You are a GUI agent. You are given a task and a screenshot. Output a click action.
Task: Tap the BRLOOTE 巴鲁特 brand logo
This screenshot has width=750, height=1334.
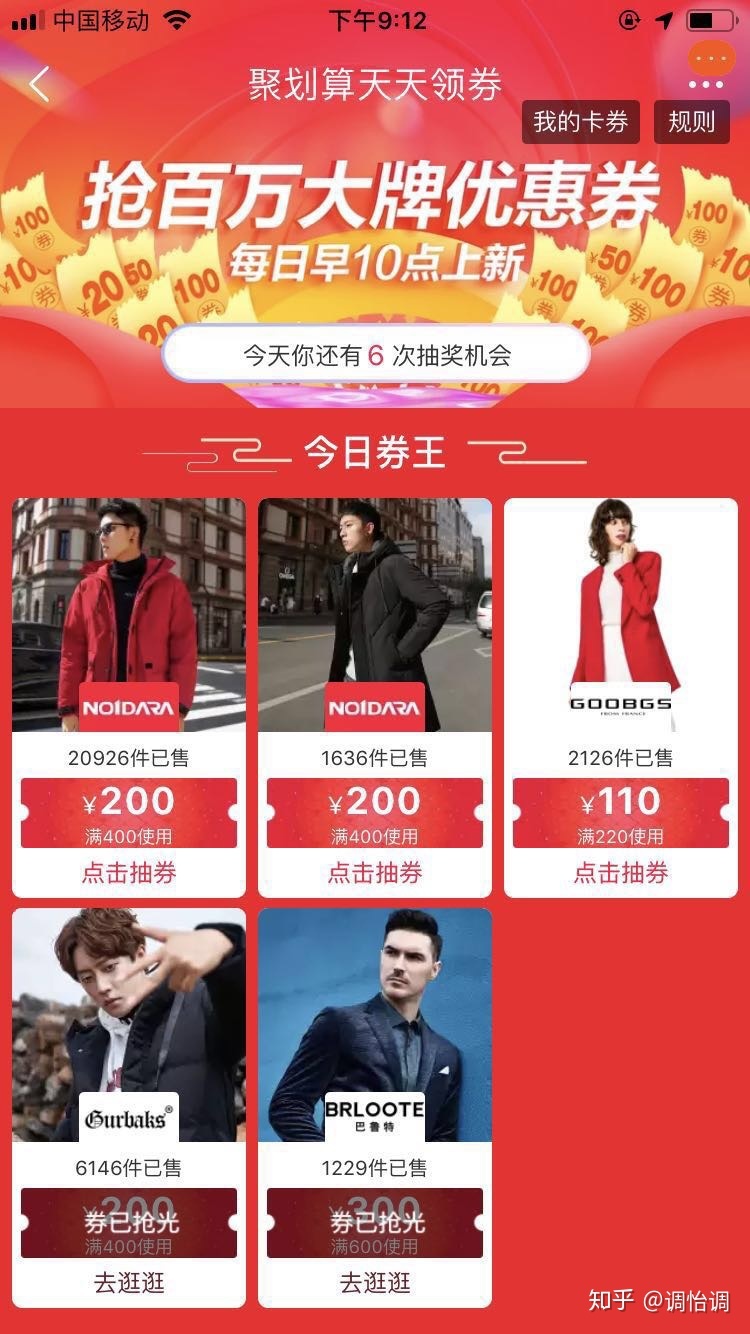374,1115
